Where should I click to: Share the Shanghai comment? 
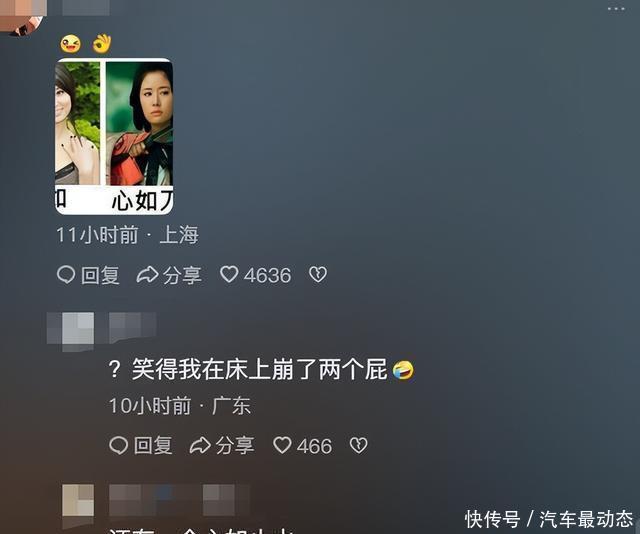(169, 275)
